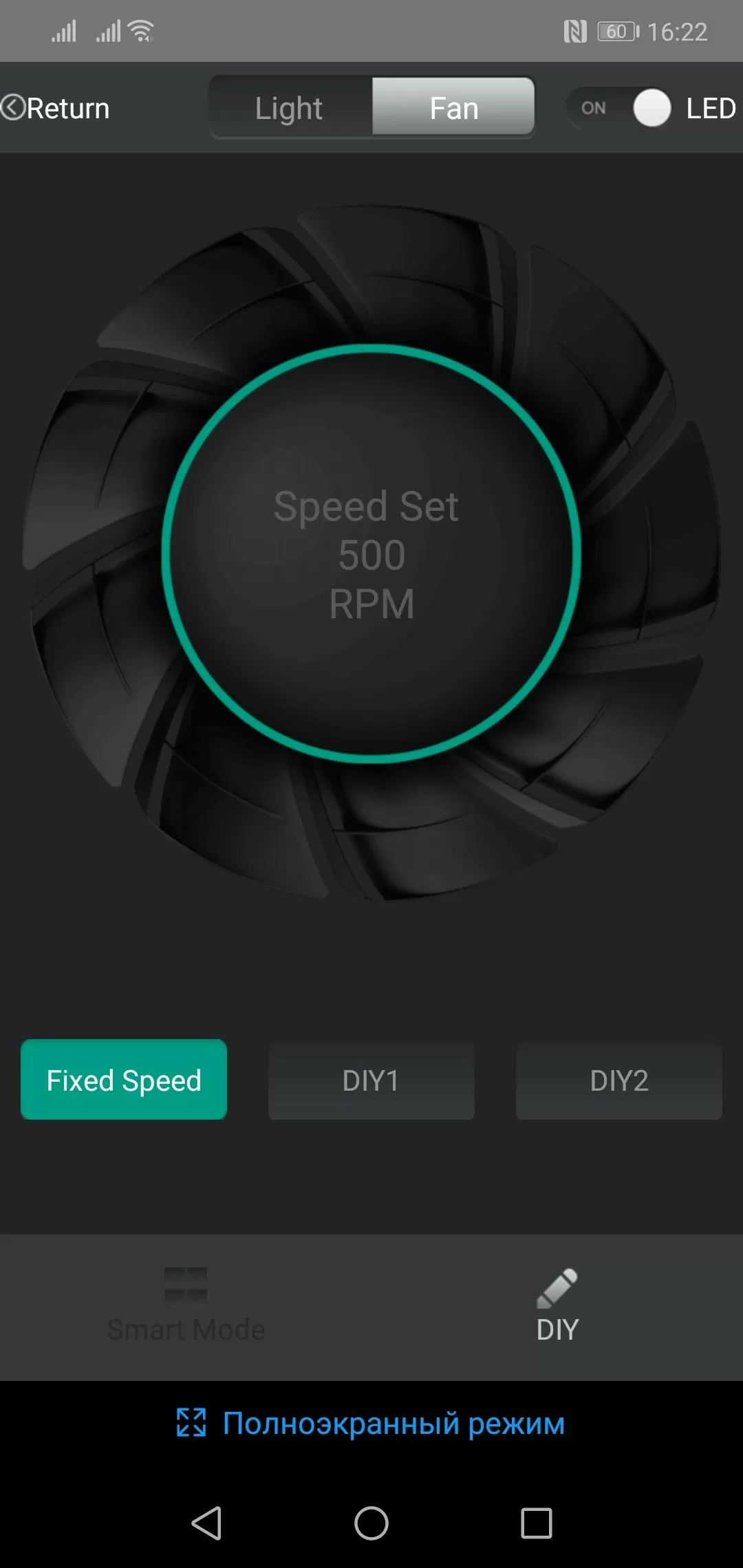Select the DIY1 profile
Image resolution: width=743 pixels, height=1568 pixels.
[371, 1081]
